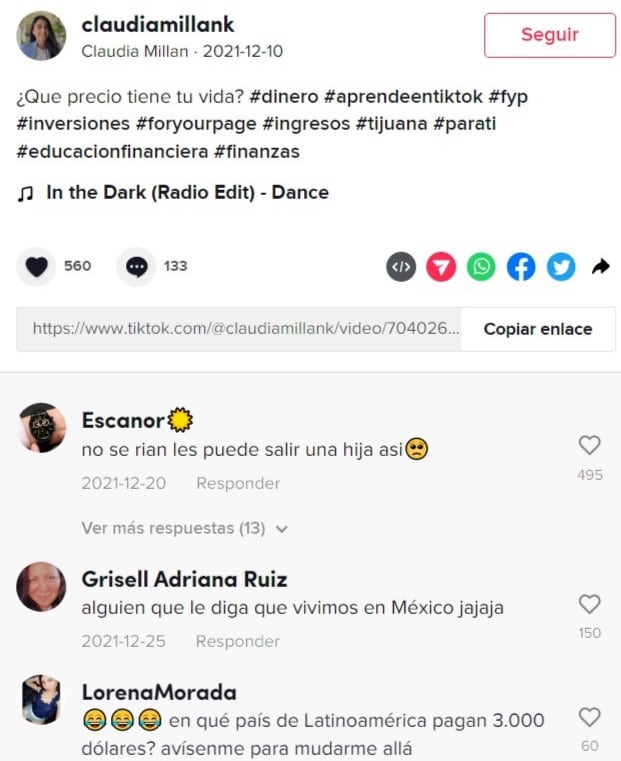Screen dimensions: 621x761
Task: Share this video on Facebook
Action: click(521, 267)
